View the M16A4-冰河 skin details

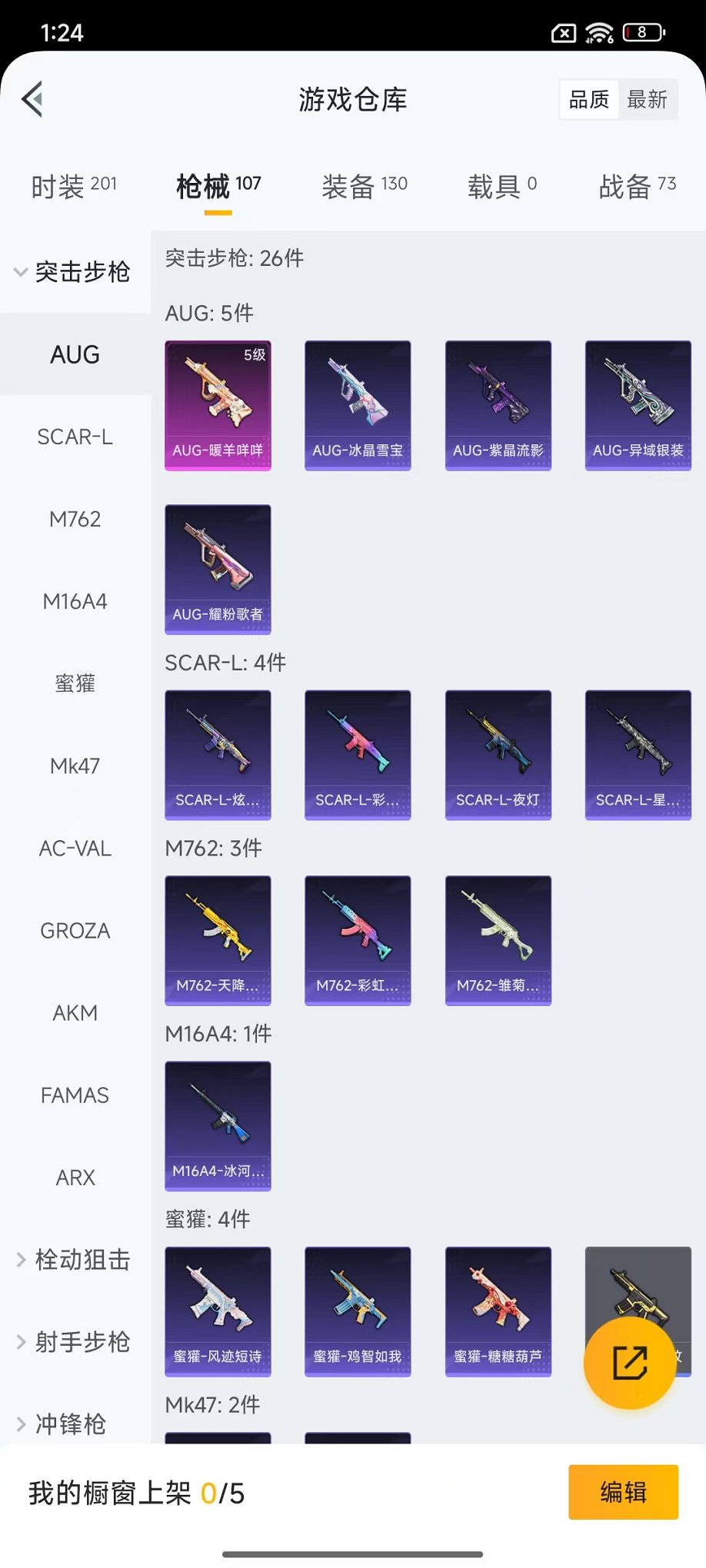click(218, 1126)
